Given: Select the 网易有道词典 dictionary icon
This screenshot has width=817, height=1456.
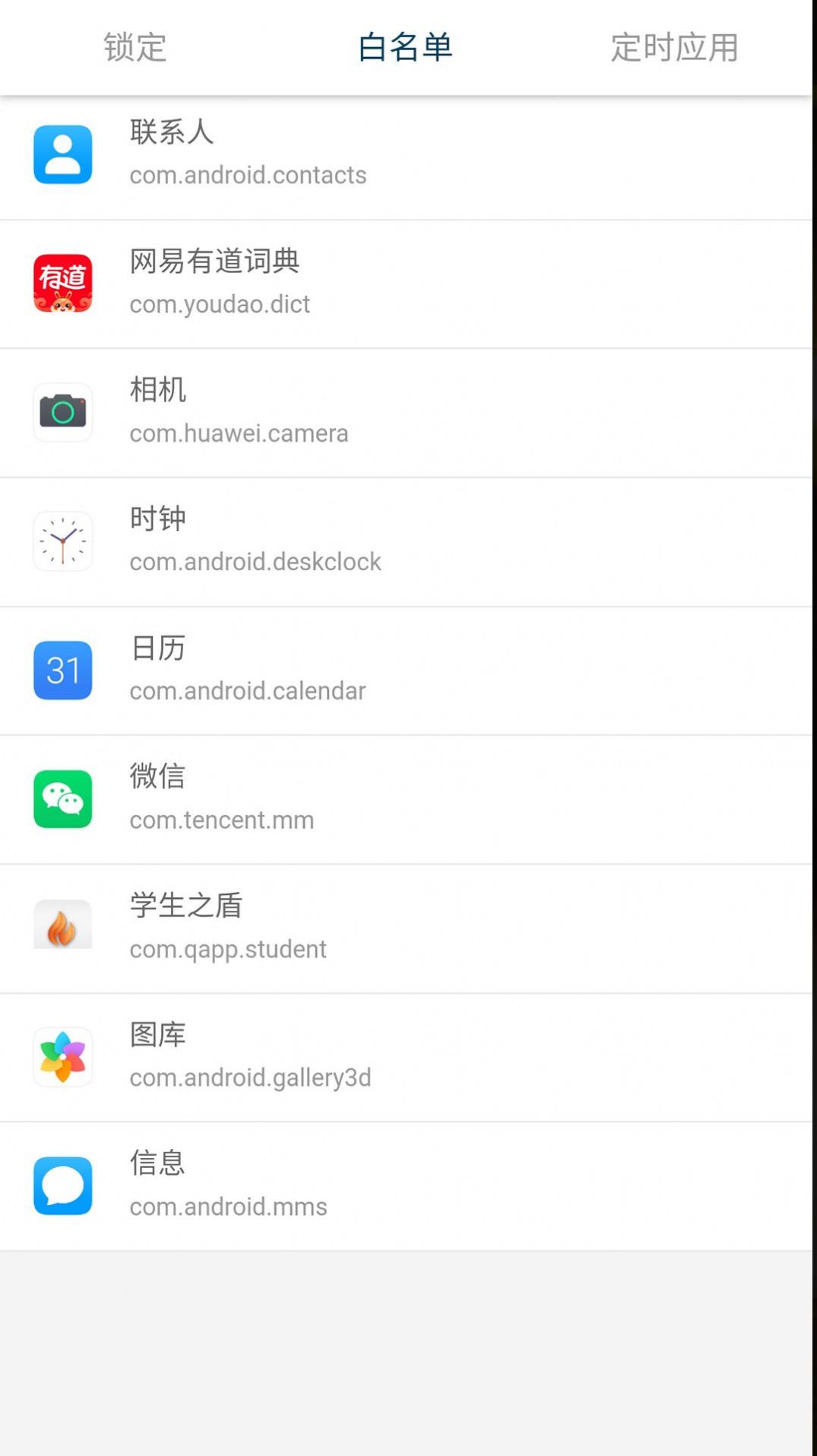Looking at the screenshot, I should (63, 282).
